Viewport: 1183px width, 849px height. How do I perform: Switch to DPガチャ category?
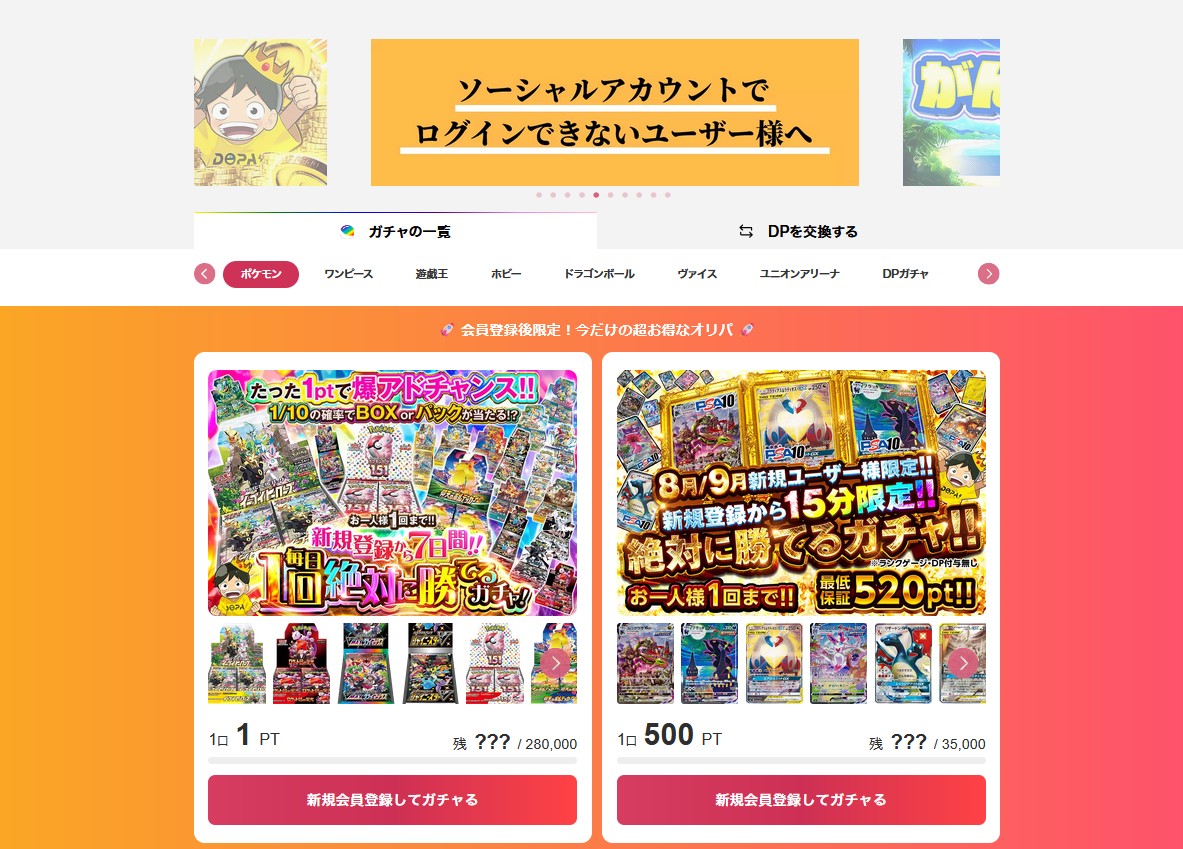(905, 274)
